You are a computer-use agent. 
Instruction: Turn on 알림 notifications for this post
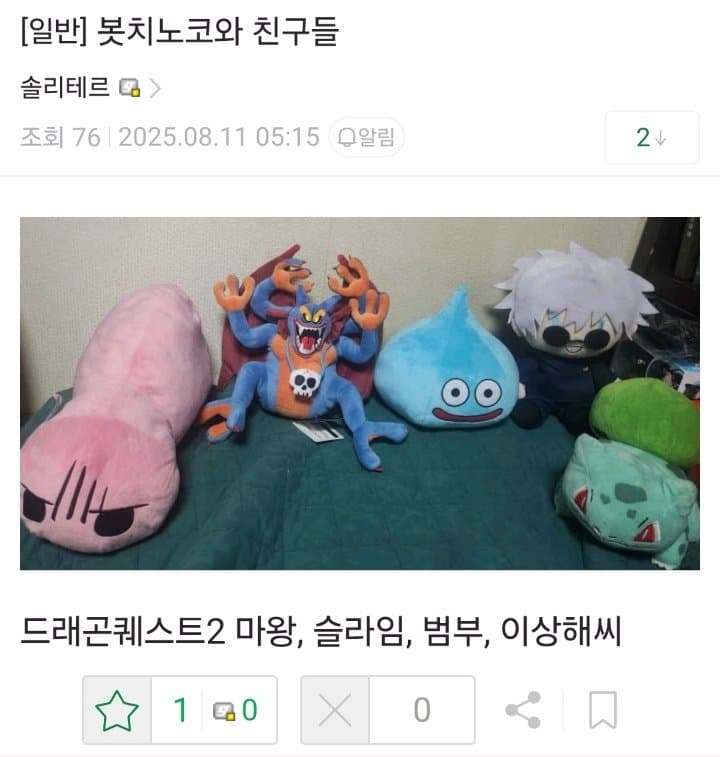click(366, 137)
